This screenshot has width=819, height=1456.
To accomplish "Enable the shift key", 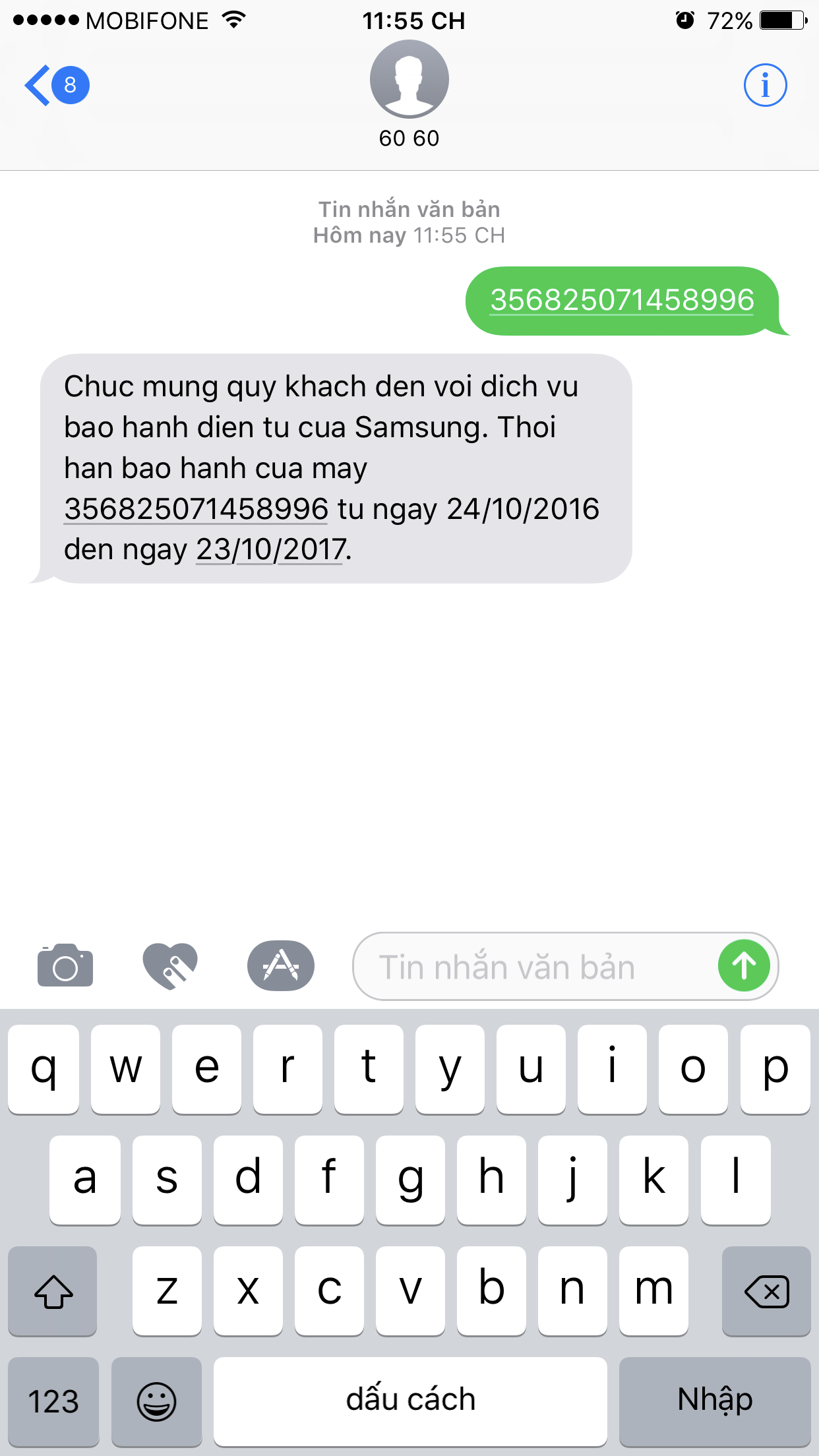I will (x=53, y=1291).
